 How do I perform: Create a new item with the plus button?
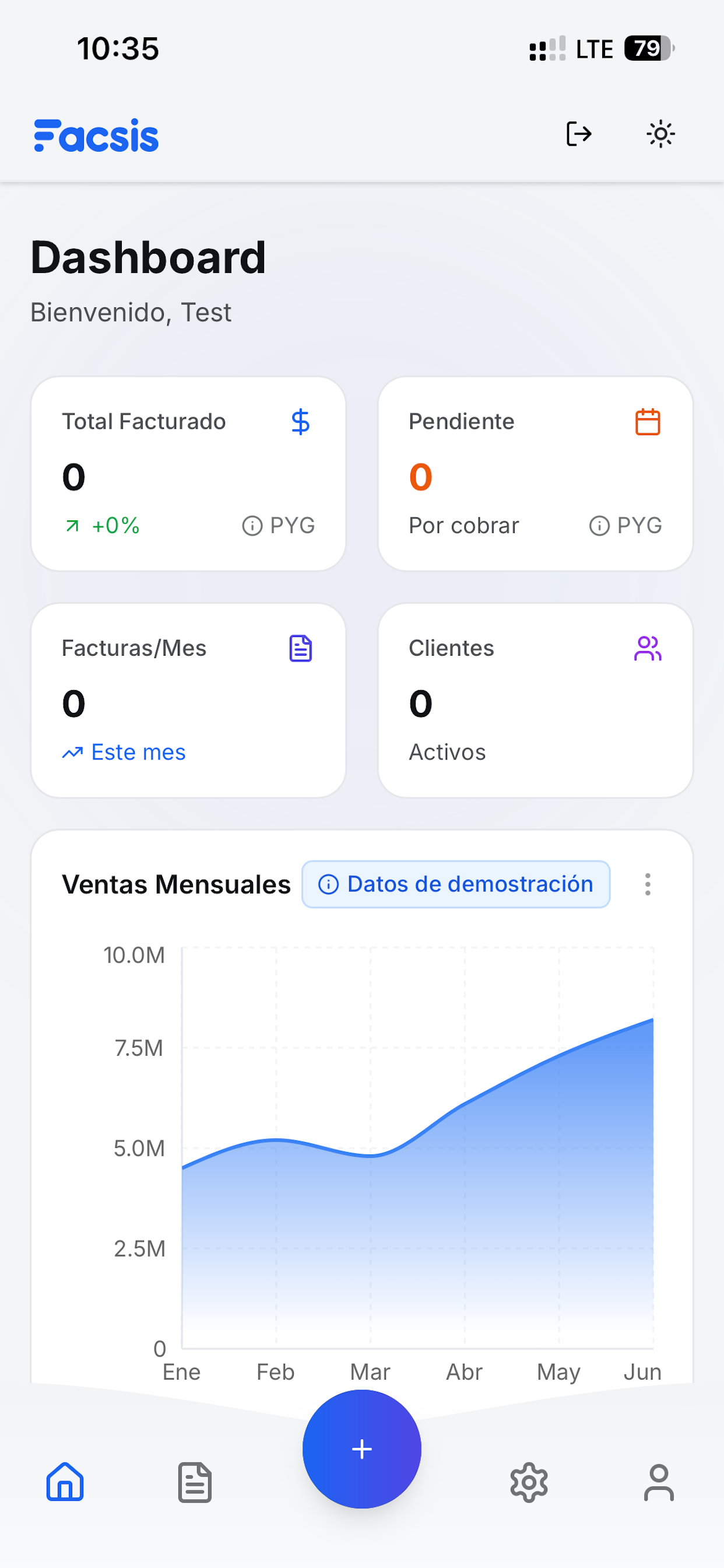click(x=361, y=1448)
